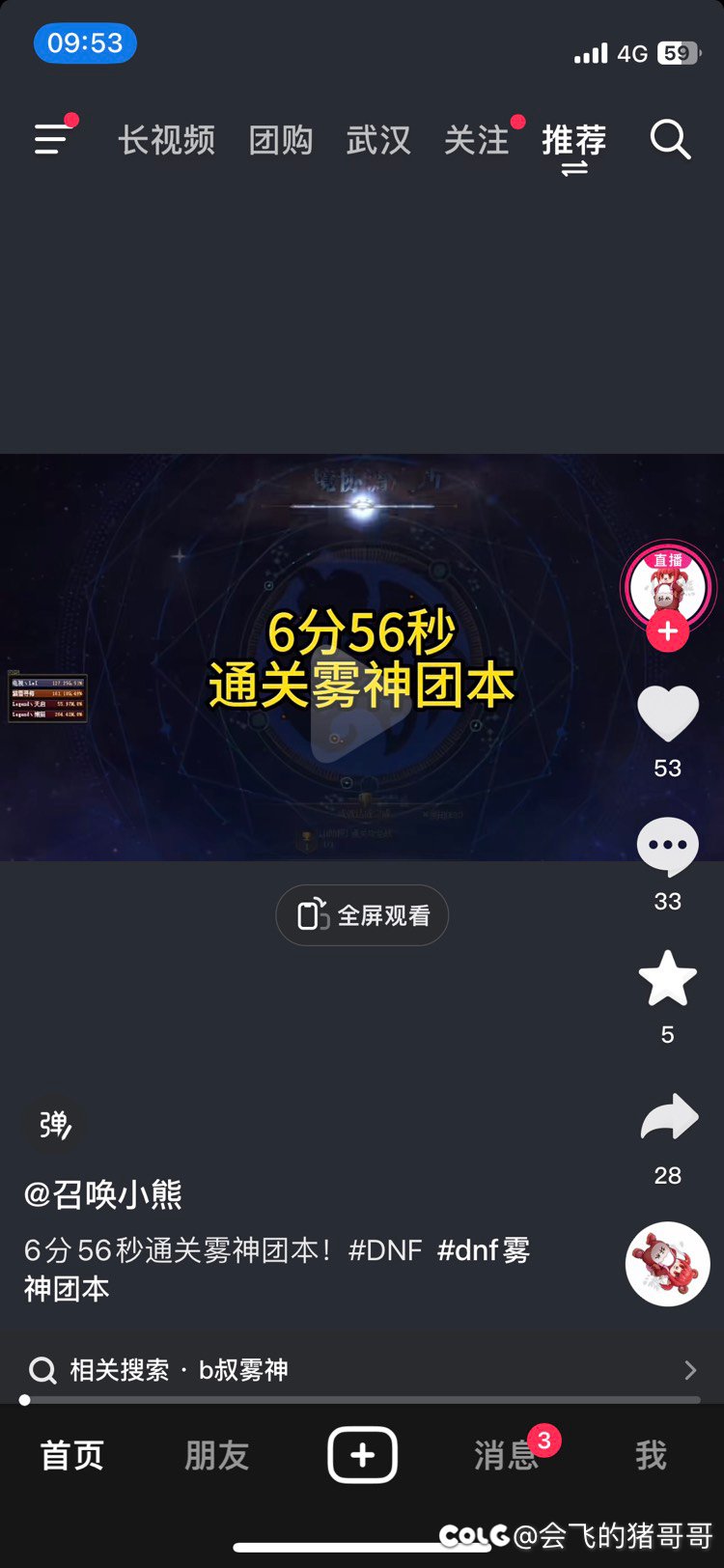Favorite the video with the star icon

[667, 978]
